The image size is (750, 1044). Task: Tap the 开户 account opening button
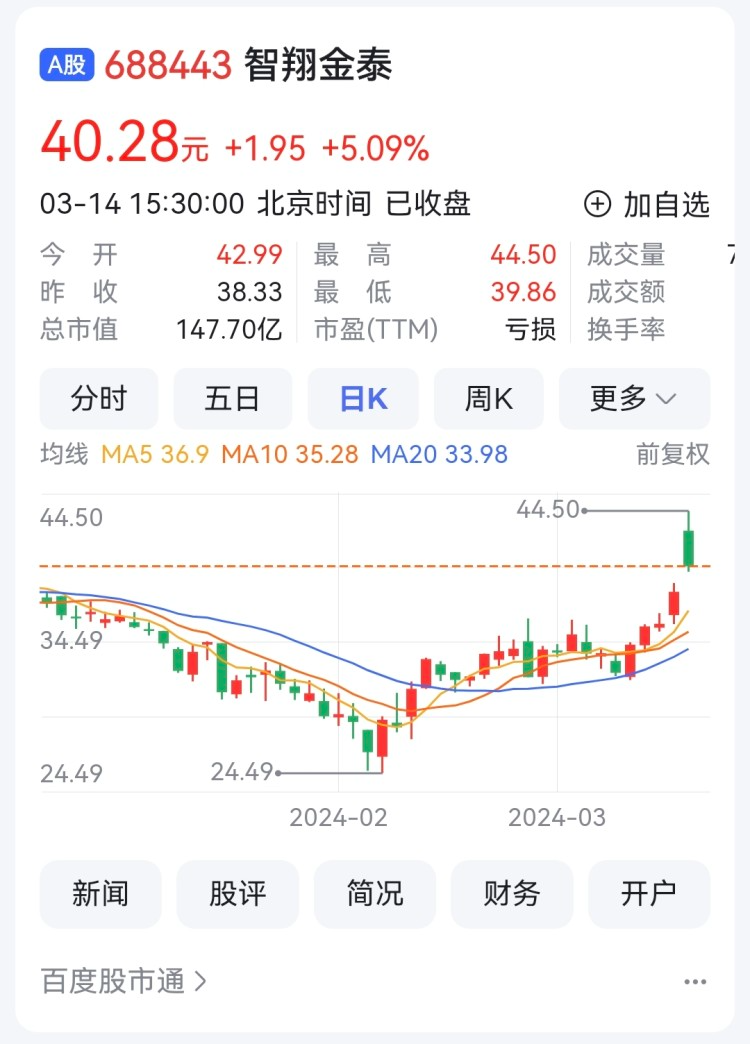tap(649, 894)
